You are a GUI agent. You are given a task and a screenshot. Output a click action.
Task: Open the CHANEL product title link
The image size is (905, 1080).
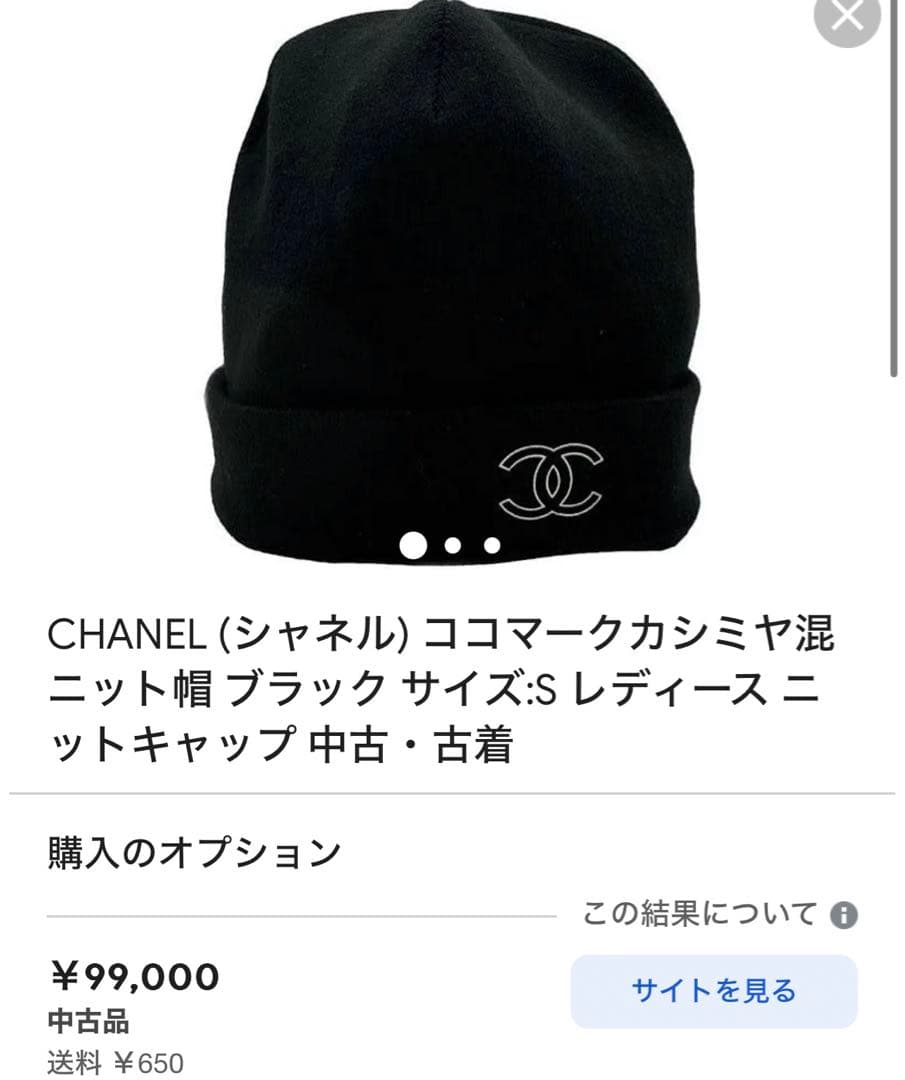pos(440,685)
